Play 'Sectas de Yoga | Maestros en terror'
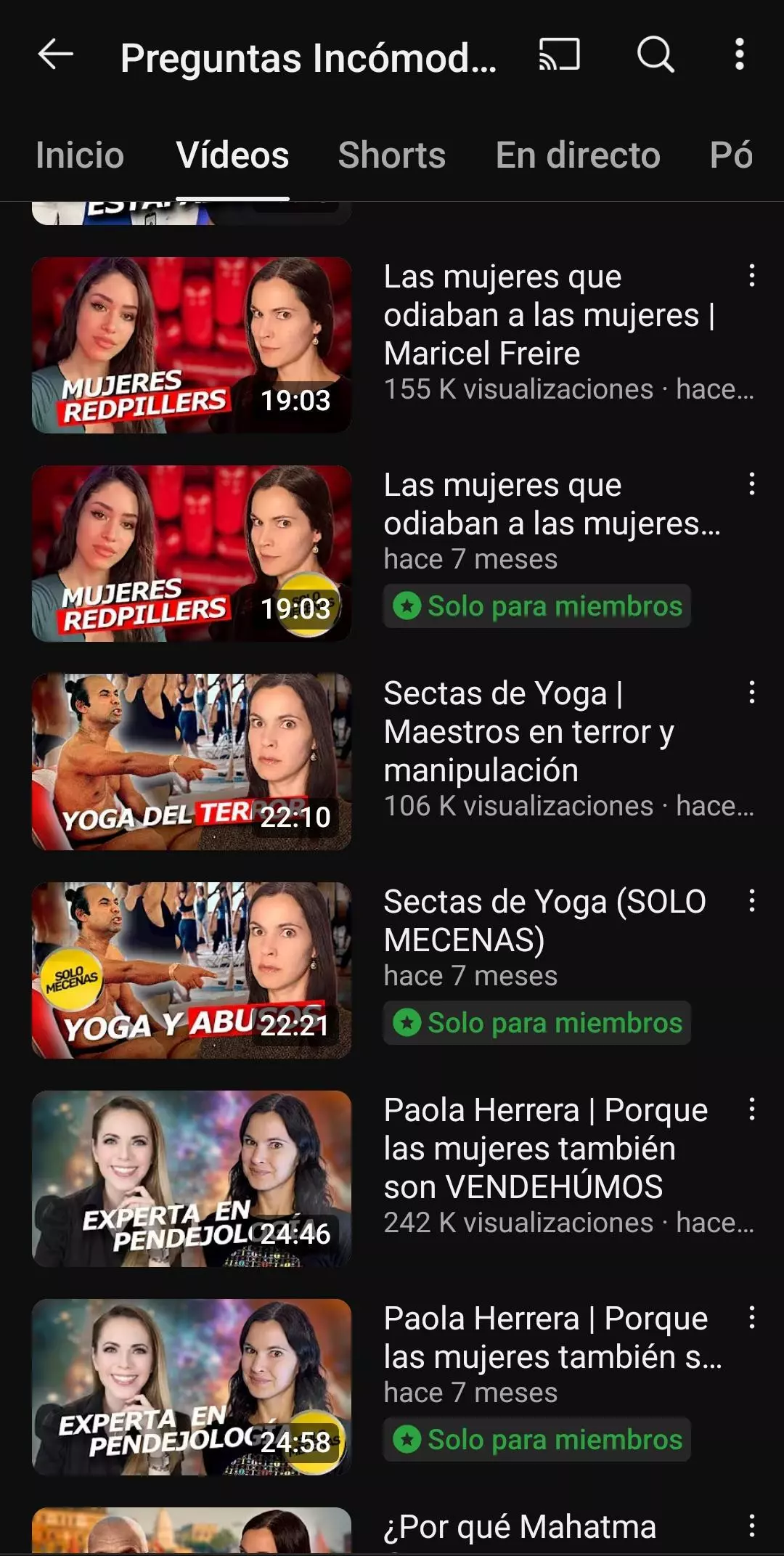Screen dimensions: 784x1556 tap(192, 762)
